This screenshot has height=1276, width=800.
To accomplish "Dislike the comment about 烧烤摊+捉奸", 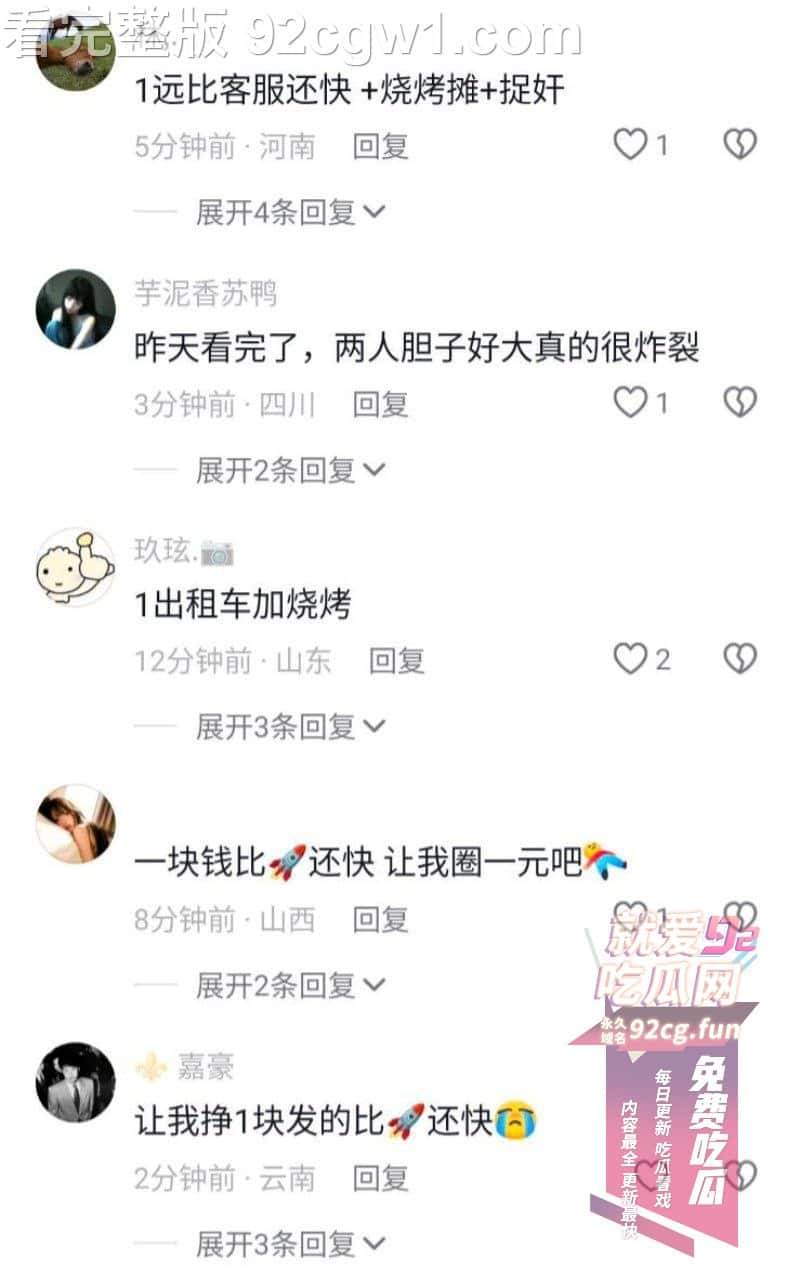I will pos(740,146).
